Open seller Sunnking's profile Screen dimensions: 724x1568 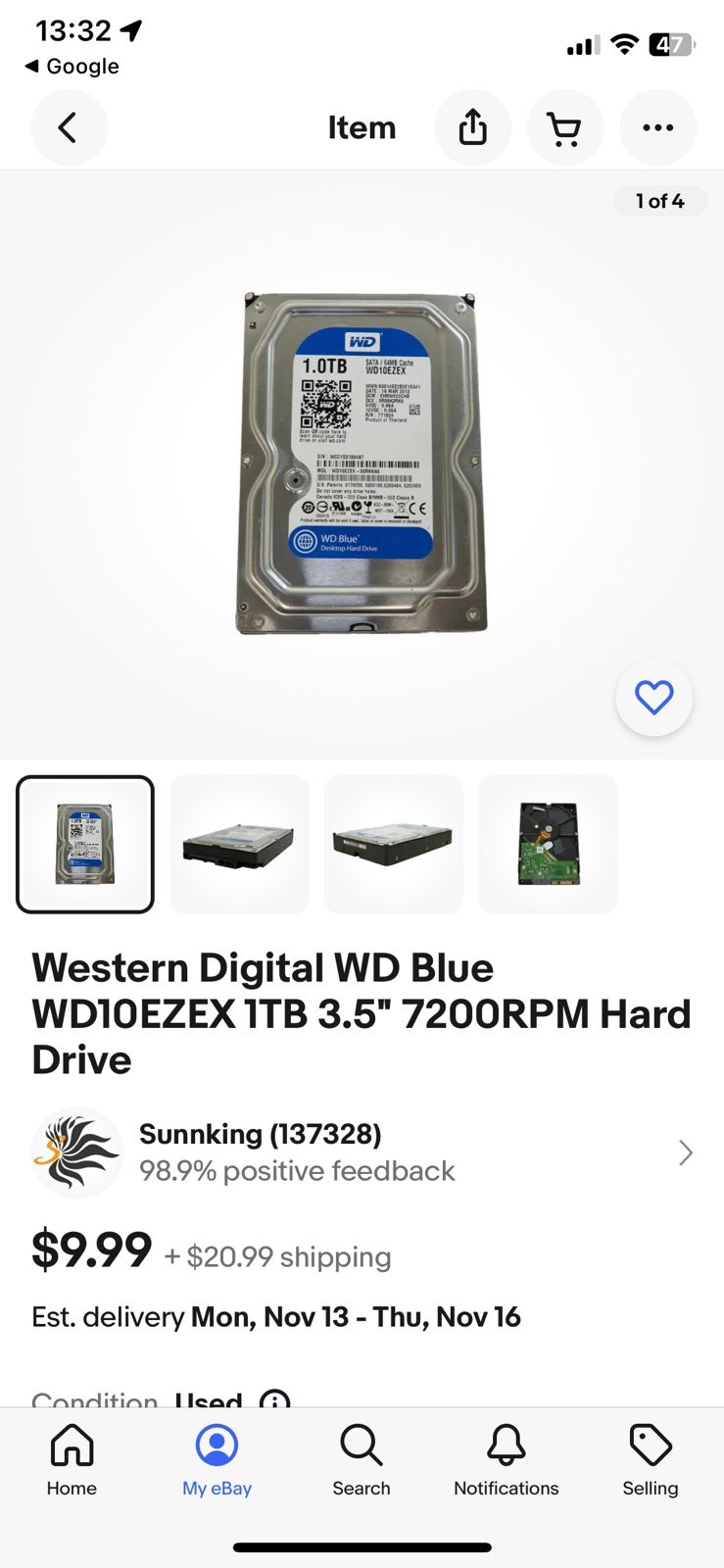pyautogui.click(x=362, y=1152)
